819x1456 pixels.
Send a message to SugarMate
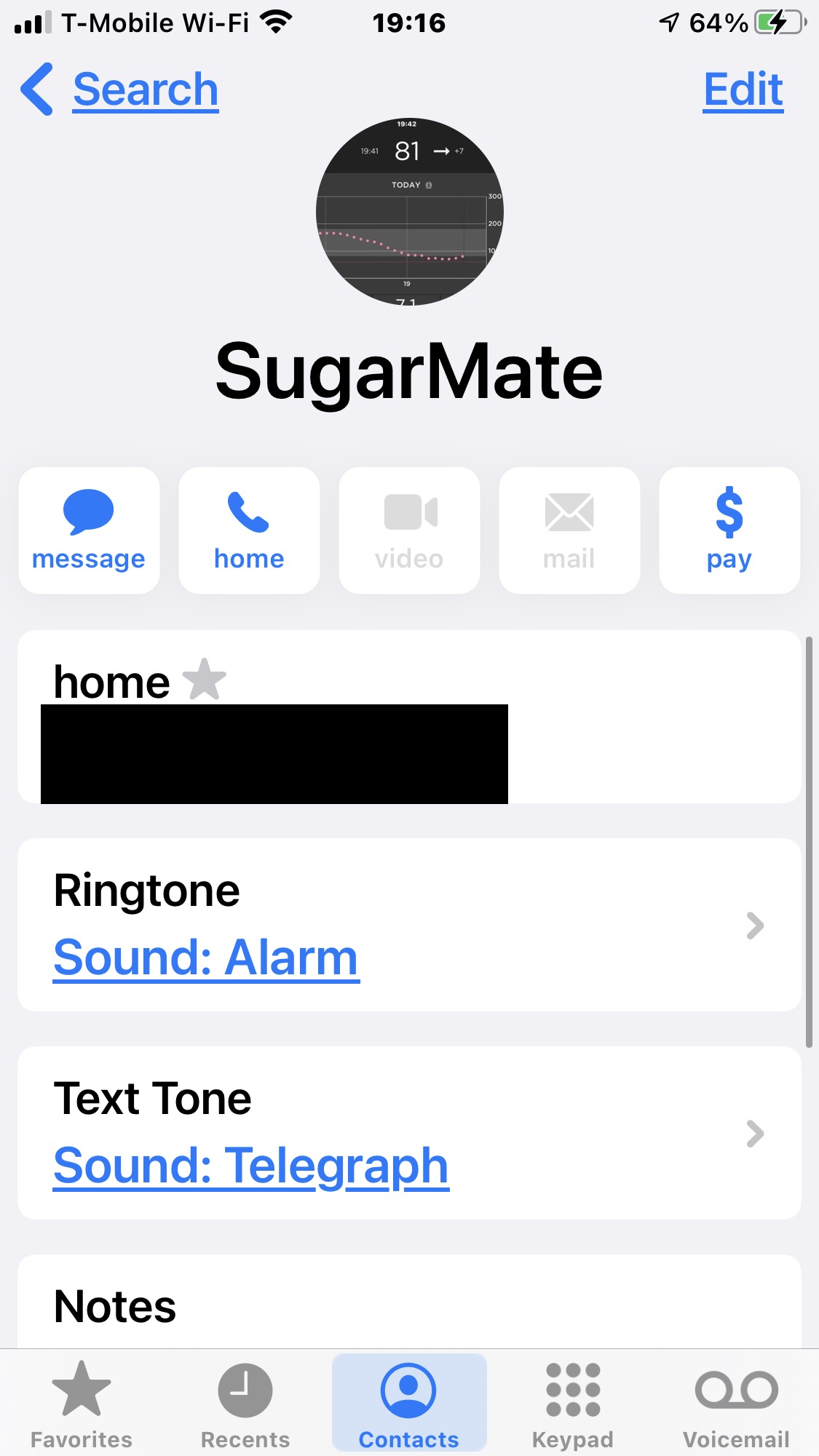click(89, 530)
